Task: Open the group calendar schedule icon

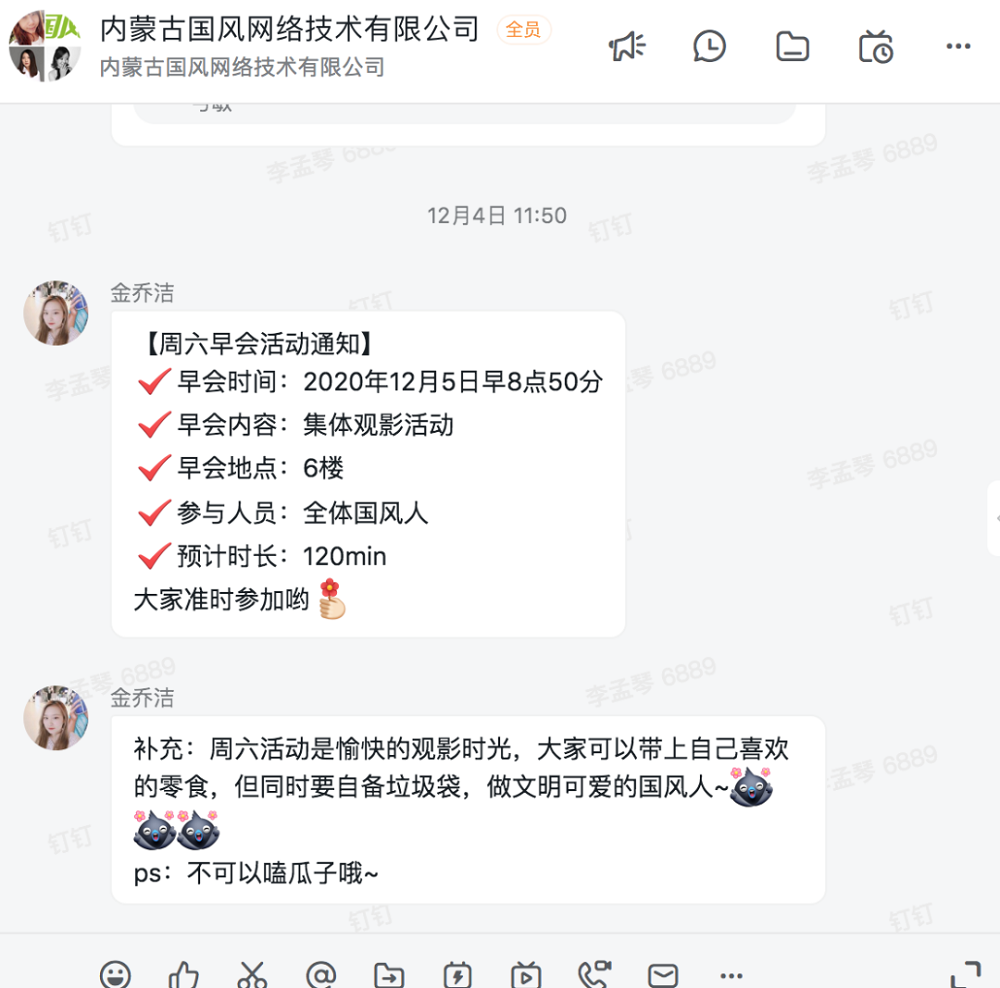Action: click(x=875, y=46)
